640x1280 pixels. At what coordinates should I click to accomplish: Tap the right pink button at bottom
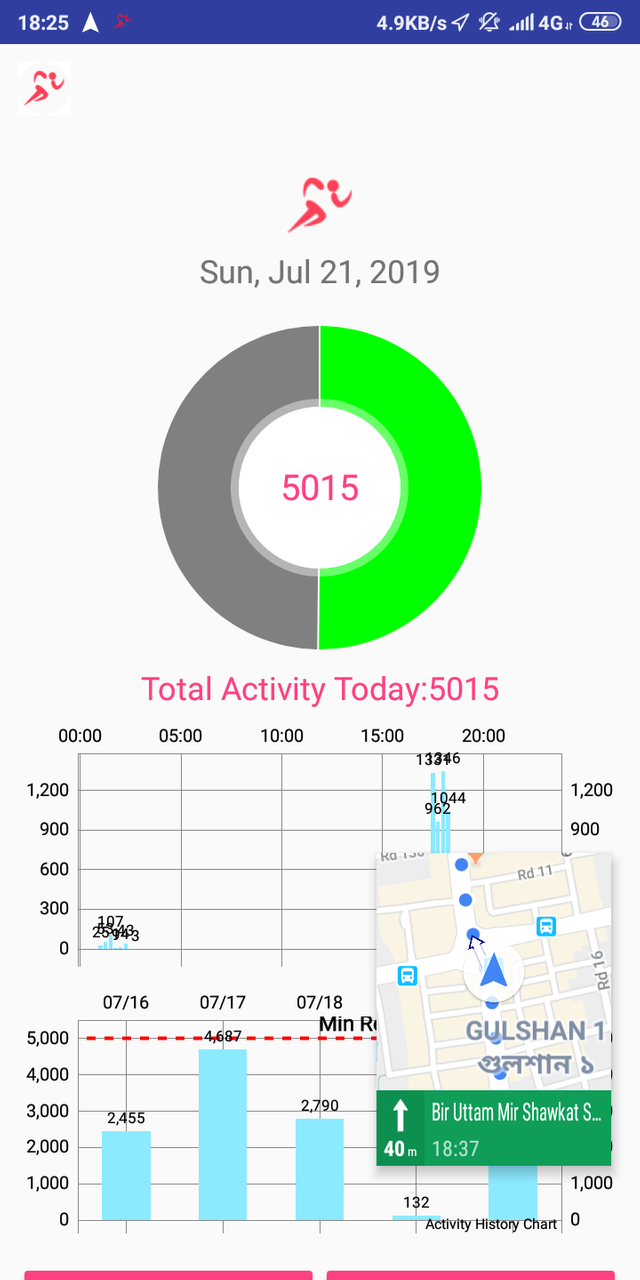coord(471,1275)
